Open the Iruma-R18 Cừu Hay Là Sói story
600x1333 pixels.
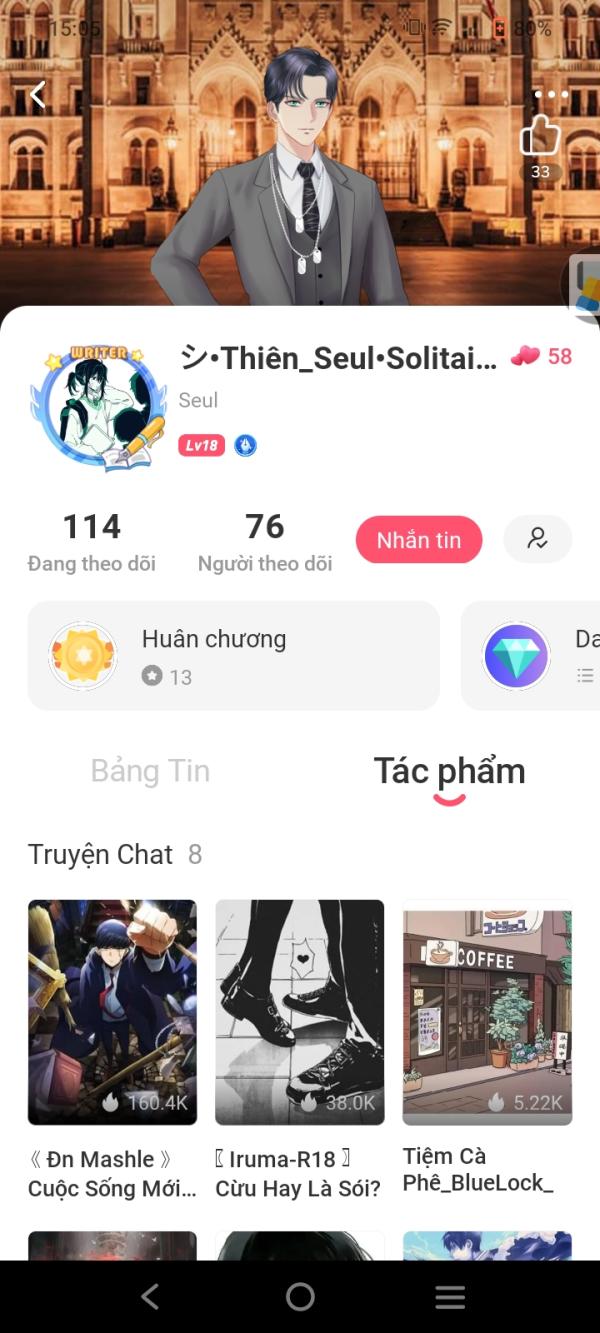pyautogui.click(x=299, y=1050)
